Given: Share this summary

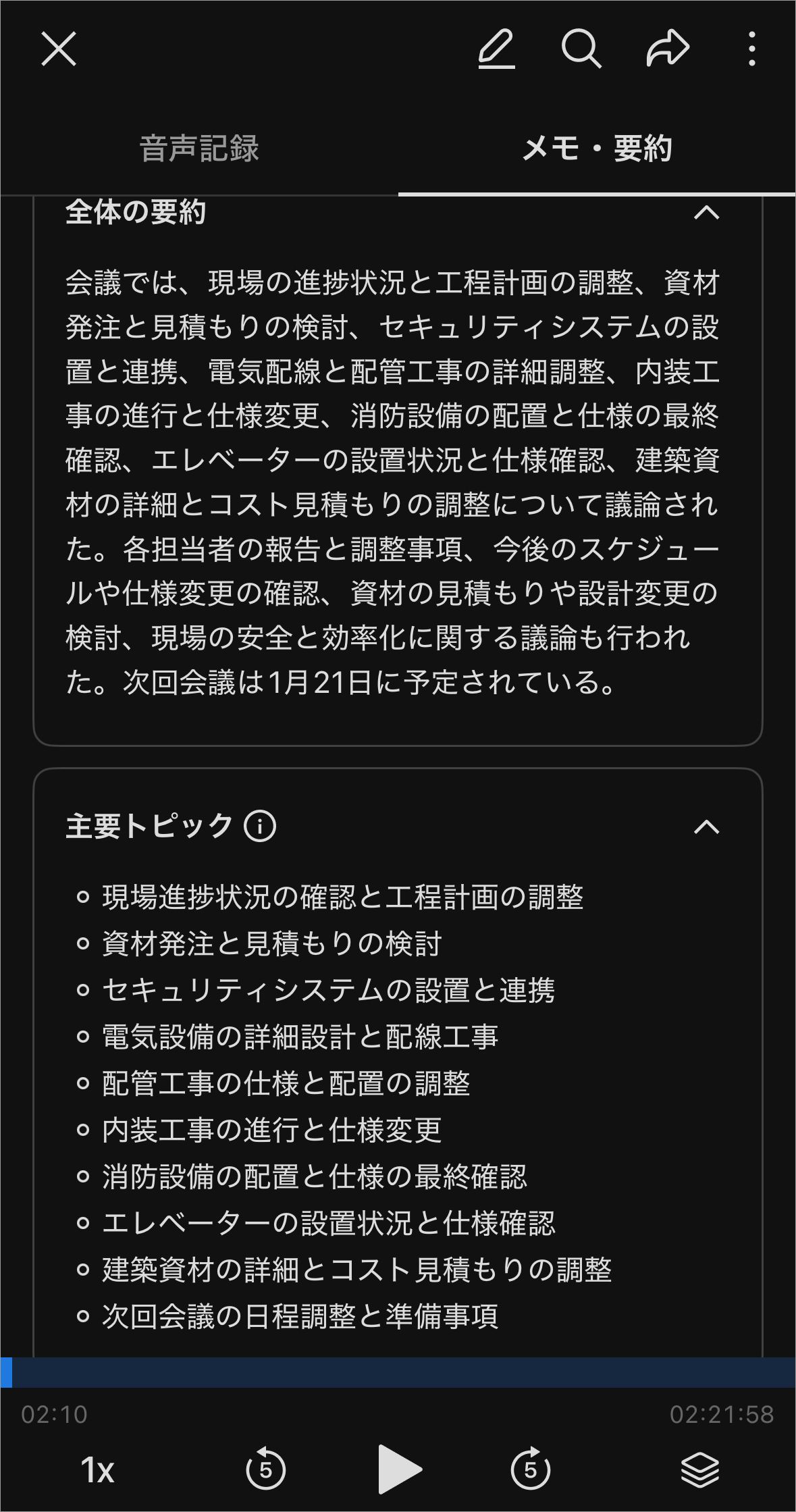Looking at the screenshot, I should pos(667,49).
